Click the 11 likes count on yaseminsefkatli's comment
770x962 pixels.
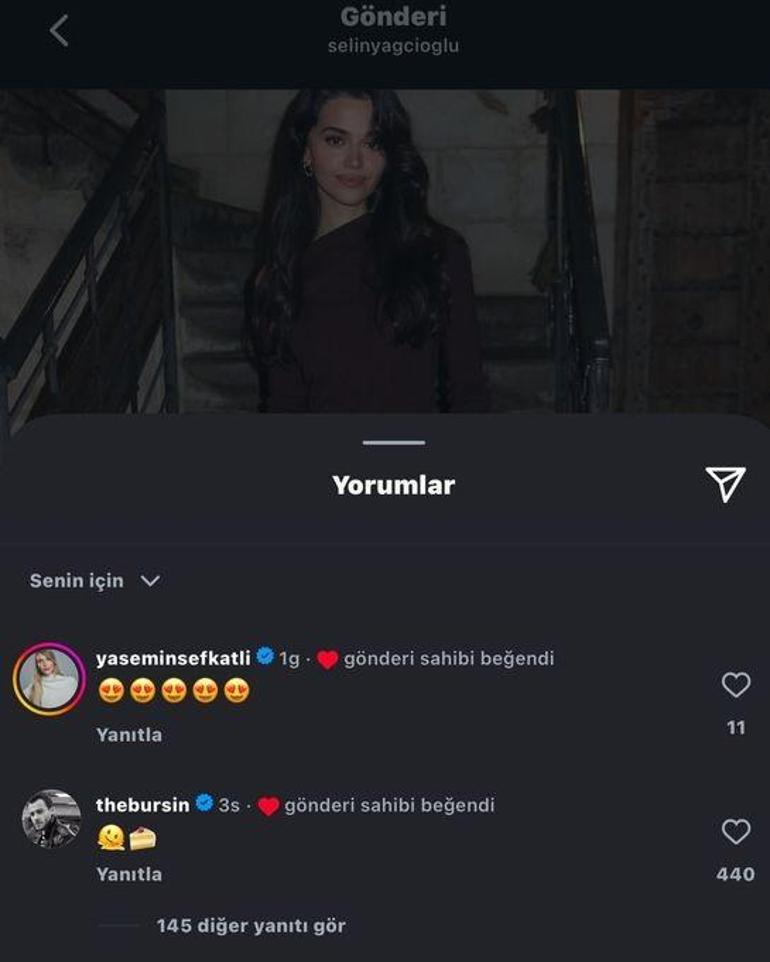736,724
